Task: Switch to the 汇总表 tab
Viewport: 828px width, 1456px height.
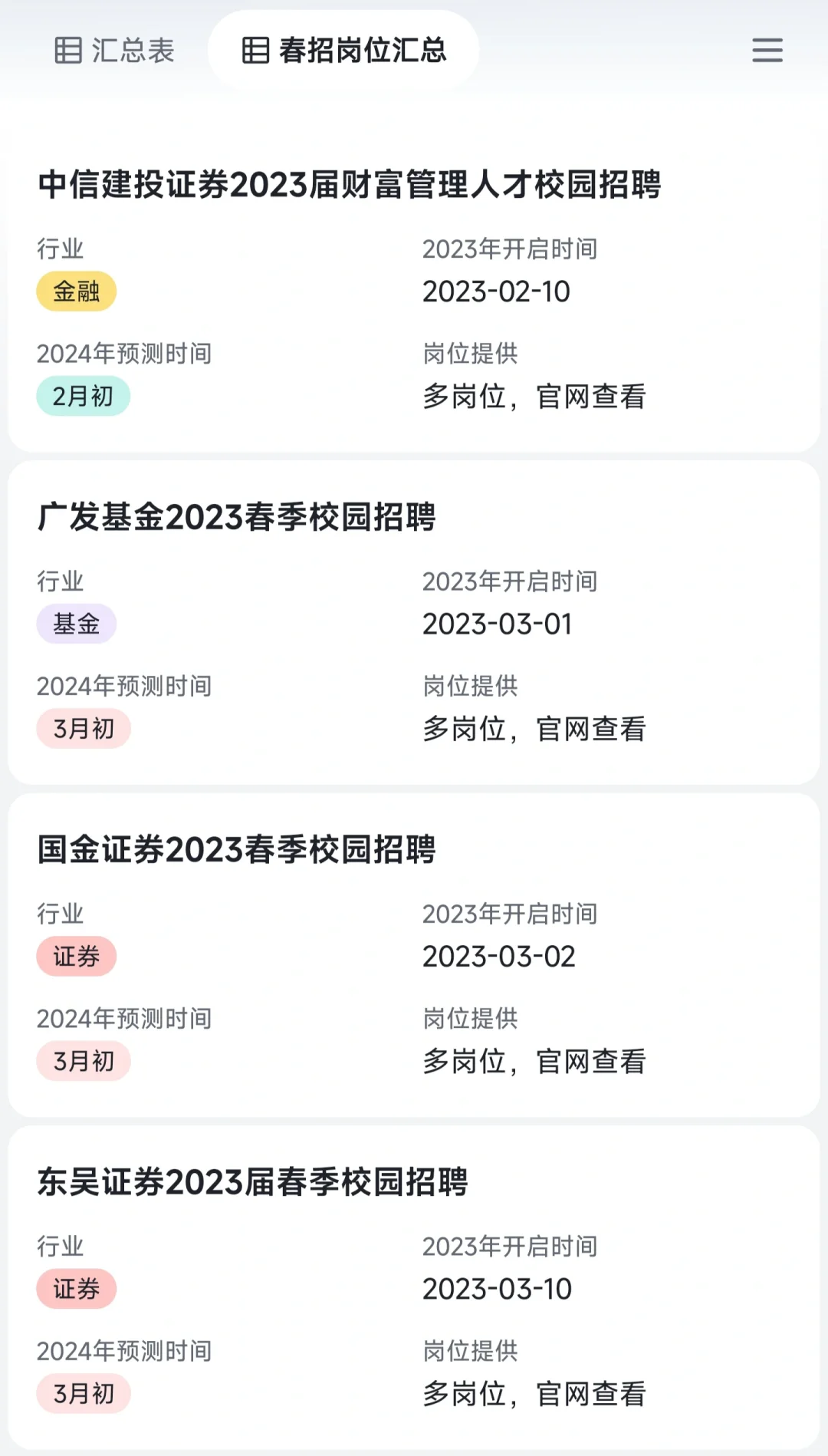Action: coord(115,51)
